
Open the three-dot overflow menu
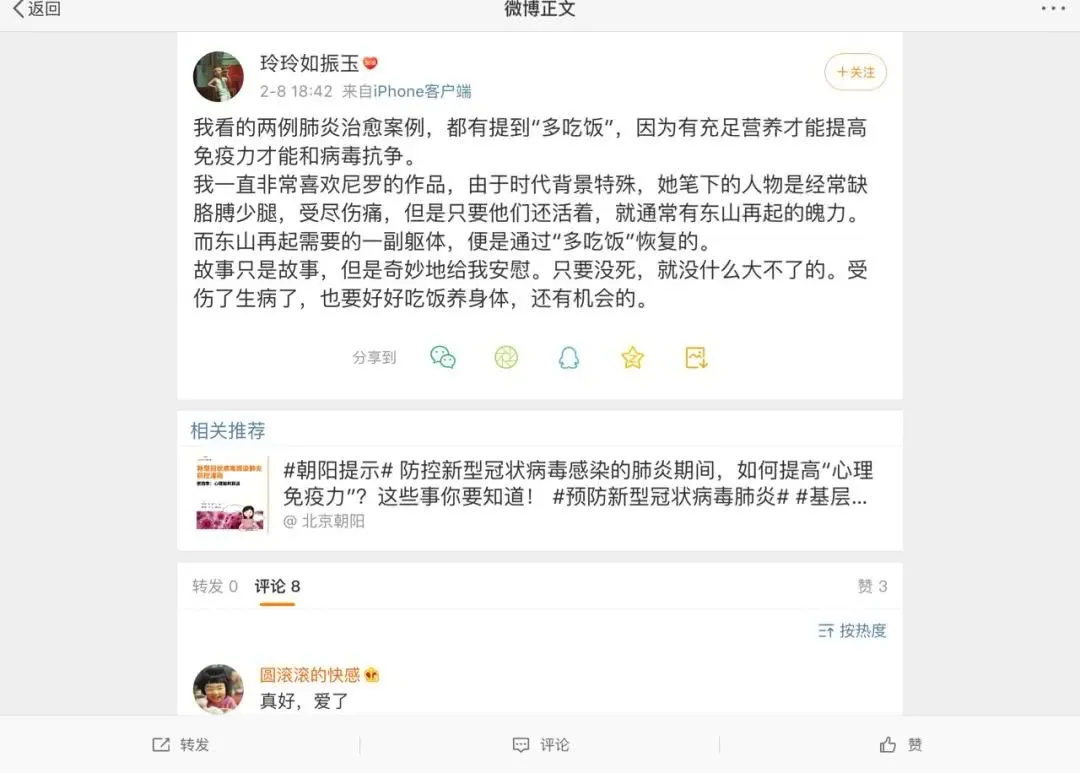click(x=1053, y=9)
